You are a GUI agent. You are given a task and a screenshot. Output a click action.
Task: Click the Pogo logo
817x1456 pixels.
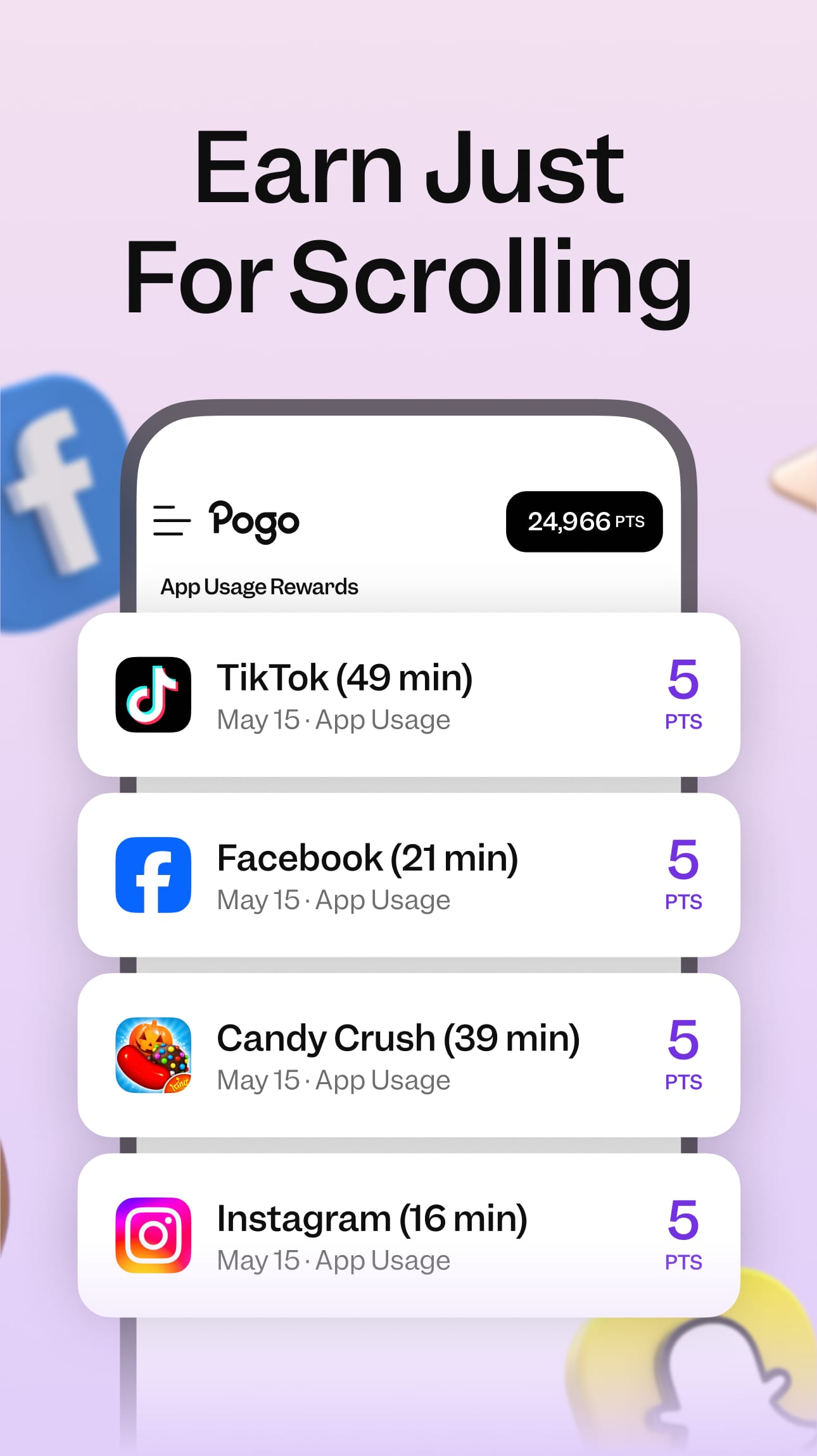[x=253, y=521]
